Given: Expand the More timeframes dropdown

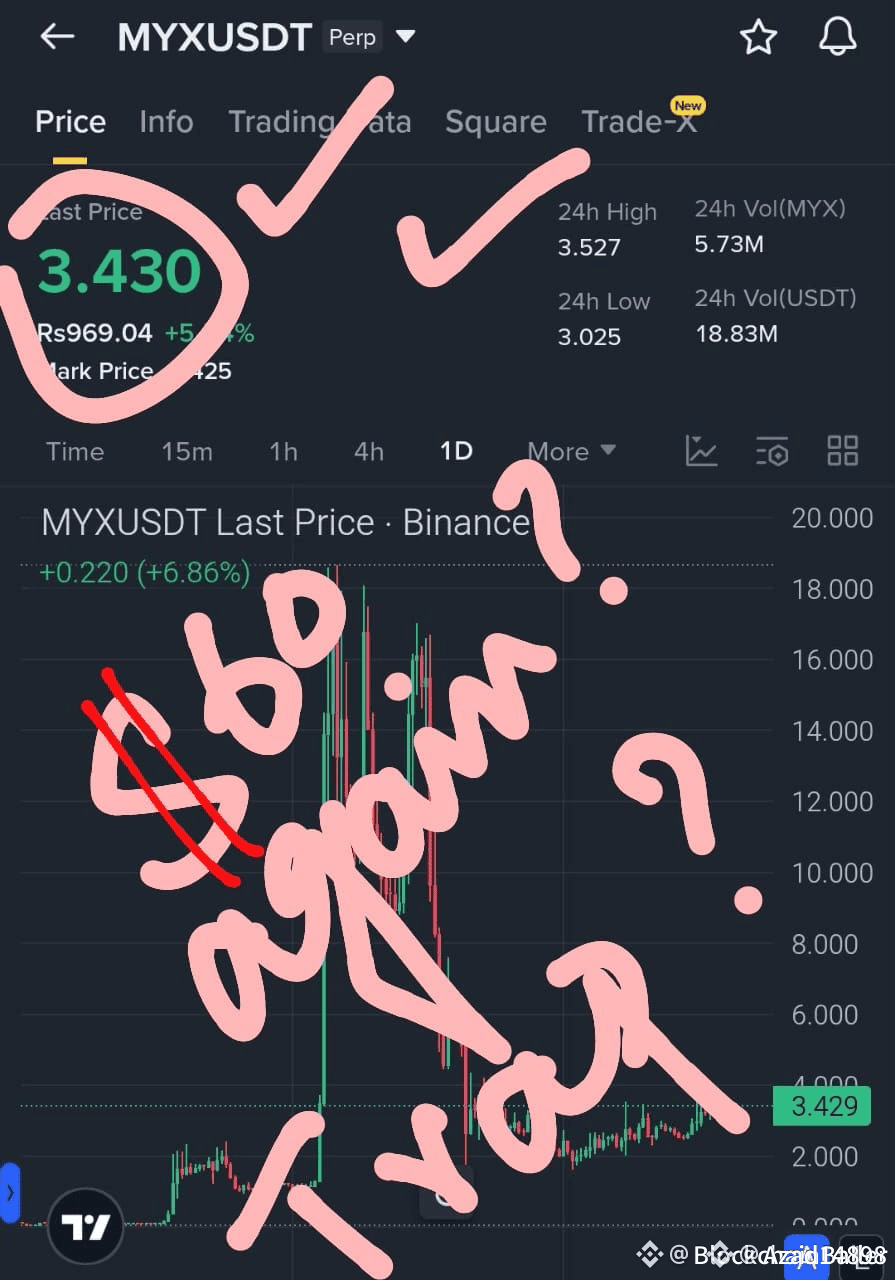Looking at the screenshot, I should pos(571,452).
